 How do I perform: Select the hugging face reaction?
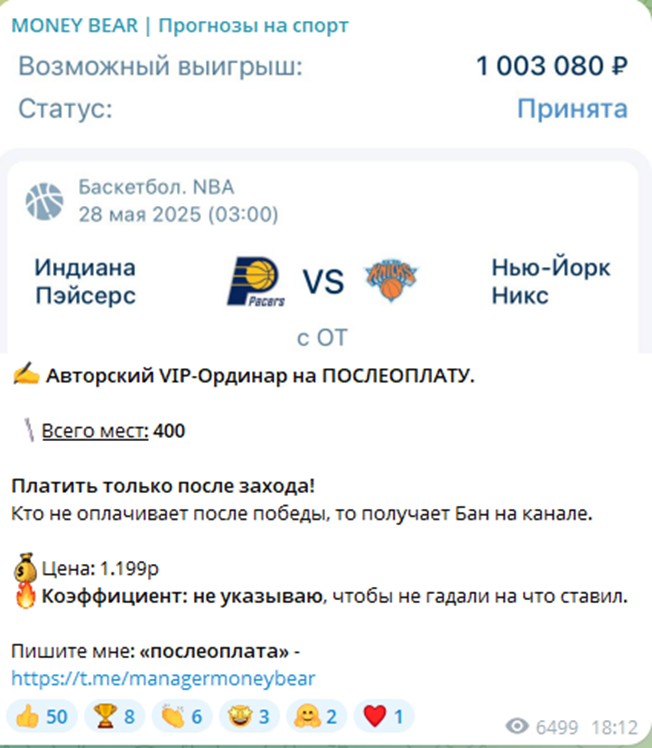coord(317,716)
